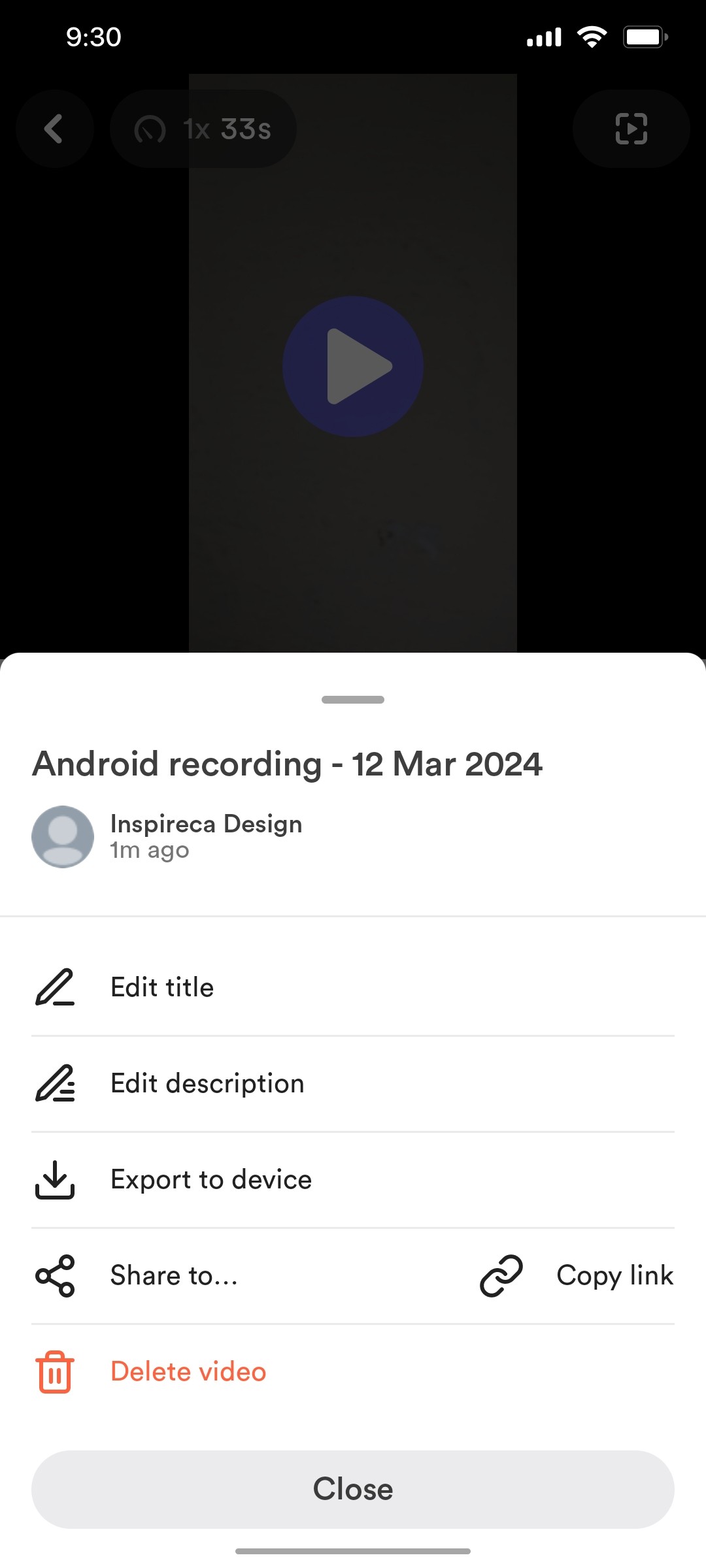Open the Share to… option
The width and height of the screenshot is (706, 1568).
[173, 1275]
